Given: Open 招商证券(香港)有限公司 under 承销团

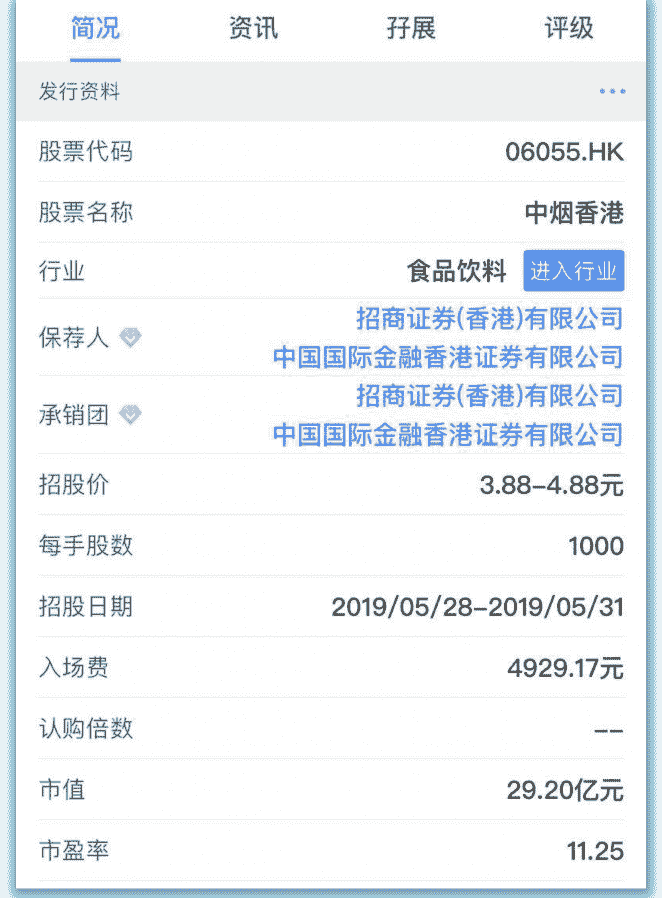Looking at the screenshot, I should (490, 396).
